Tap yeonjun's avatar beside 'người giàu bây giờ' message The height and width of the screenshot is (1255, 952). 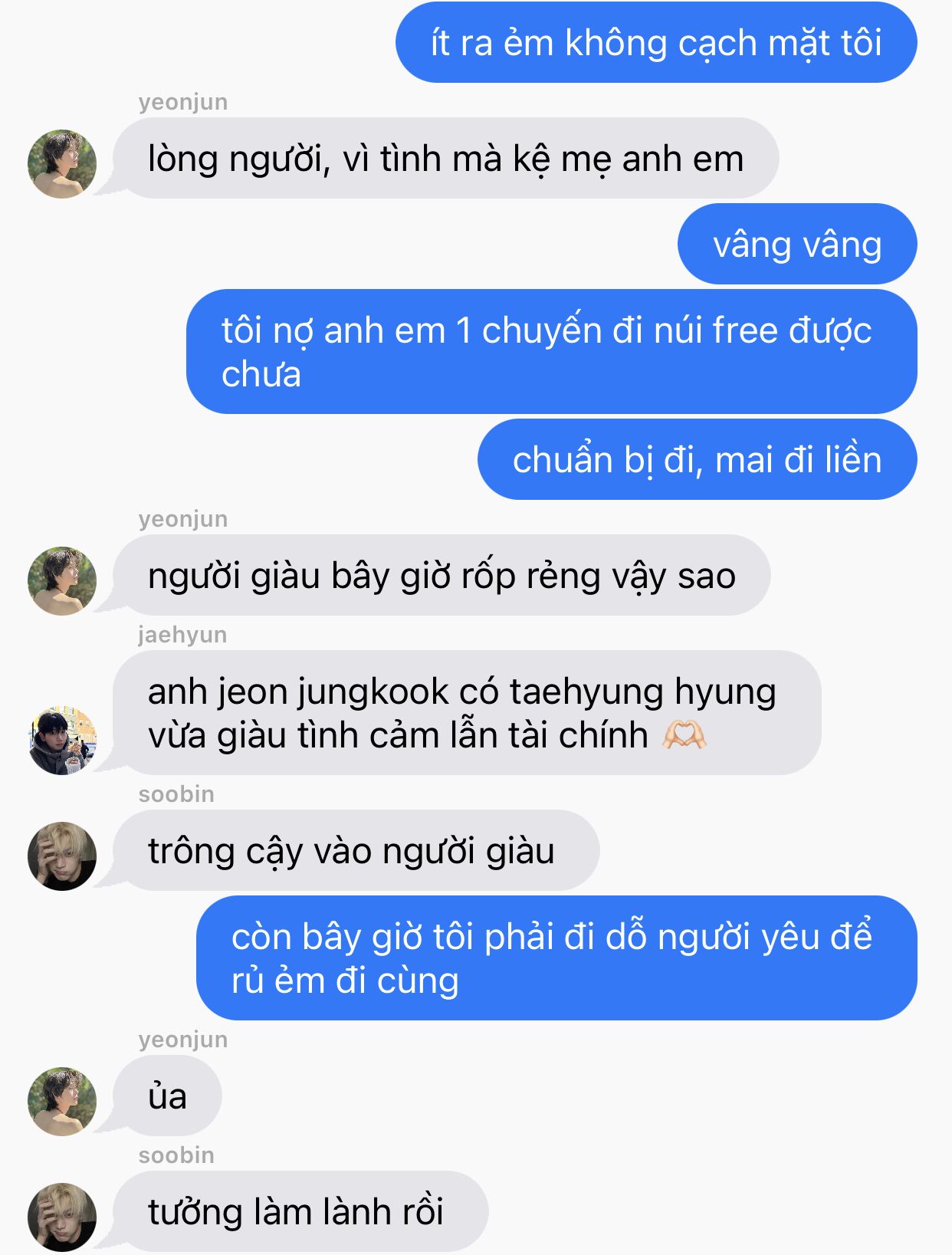(62, 581)
